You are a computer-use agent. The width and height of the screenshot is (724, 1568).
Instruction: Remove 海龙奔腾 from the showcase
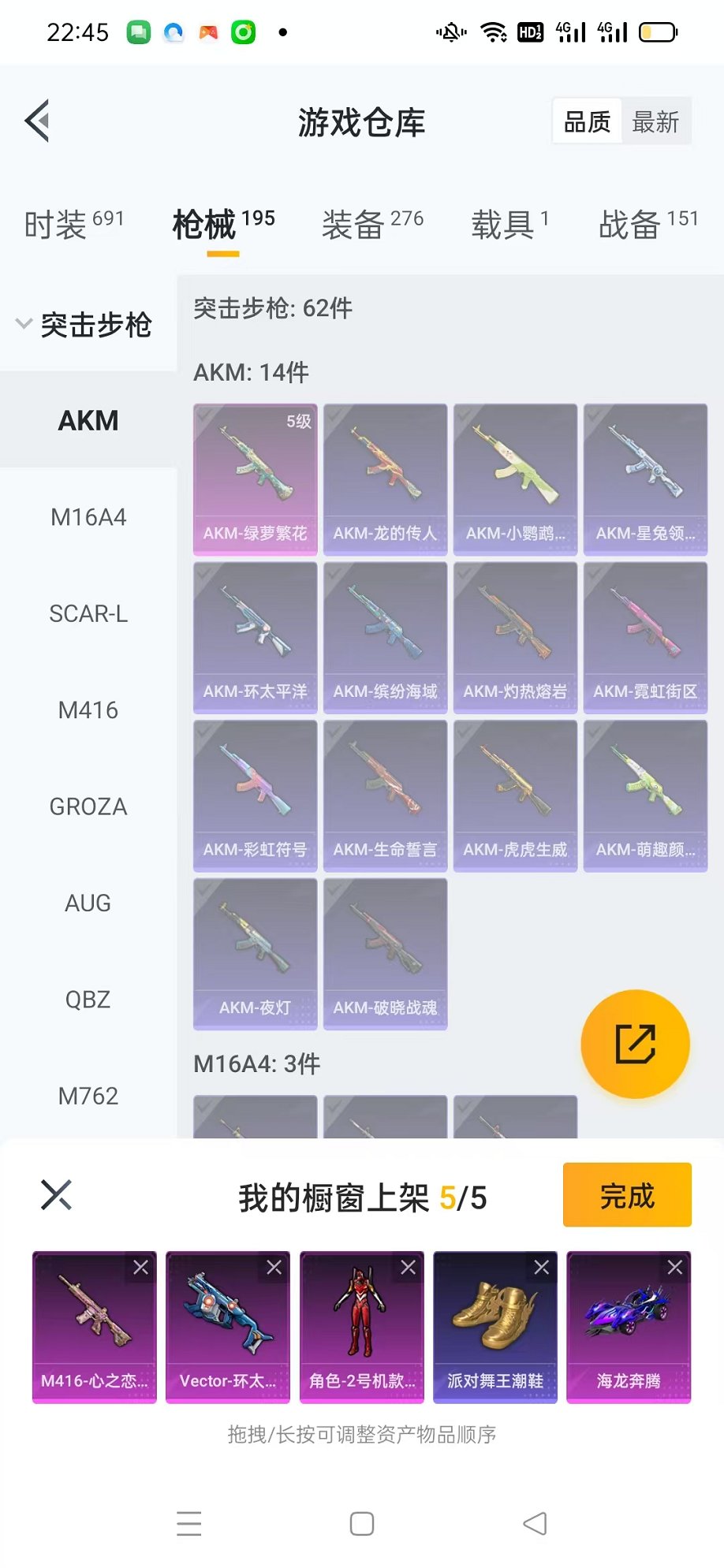click(x=675, y=1268)
